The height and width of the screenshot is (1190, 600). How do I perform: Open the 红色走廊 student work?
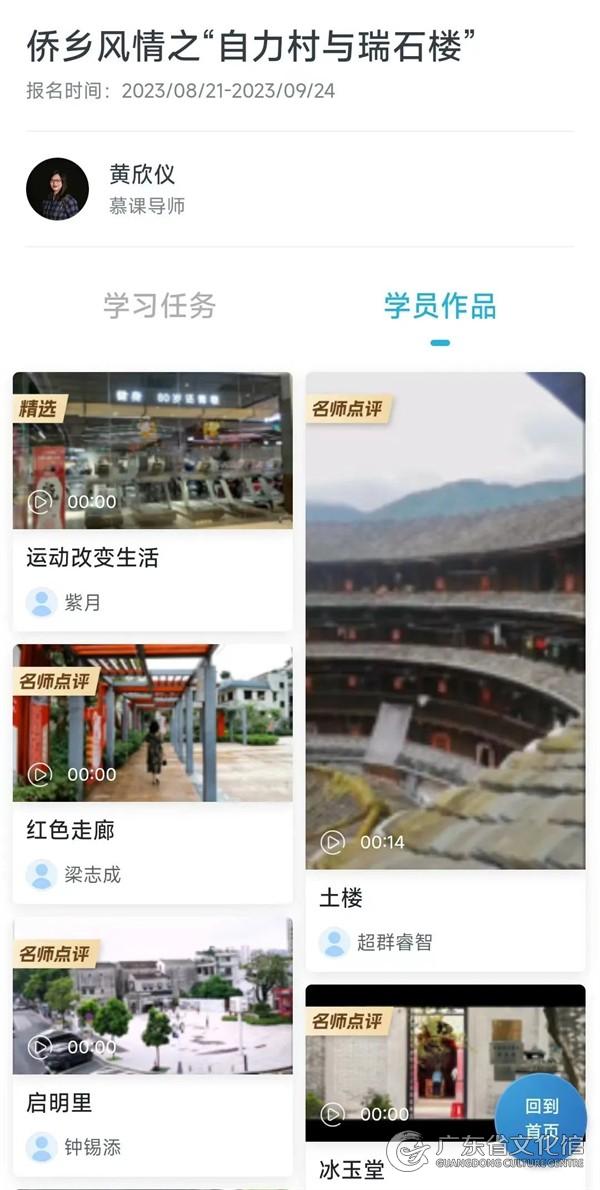pos(152,723)
